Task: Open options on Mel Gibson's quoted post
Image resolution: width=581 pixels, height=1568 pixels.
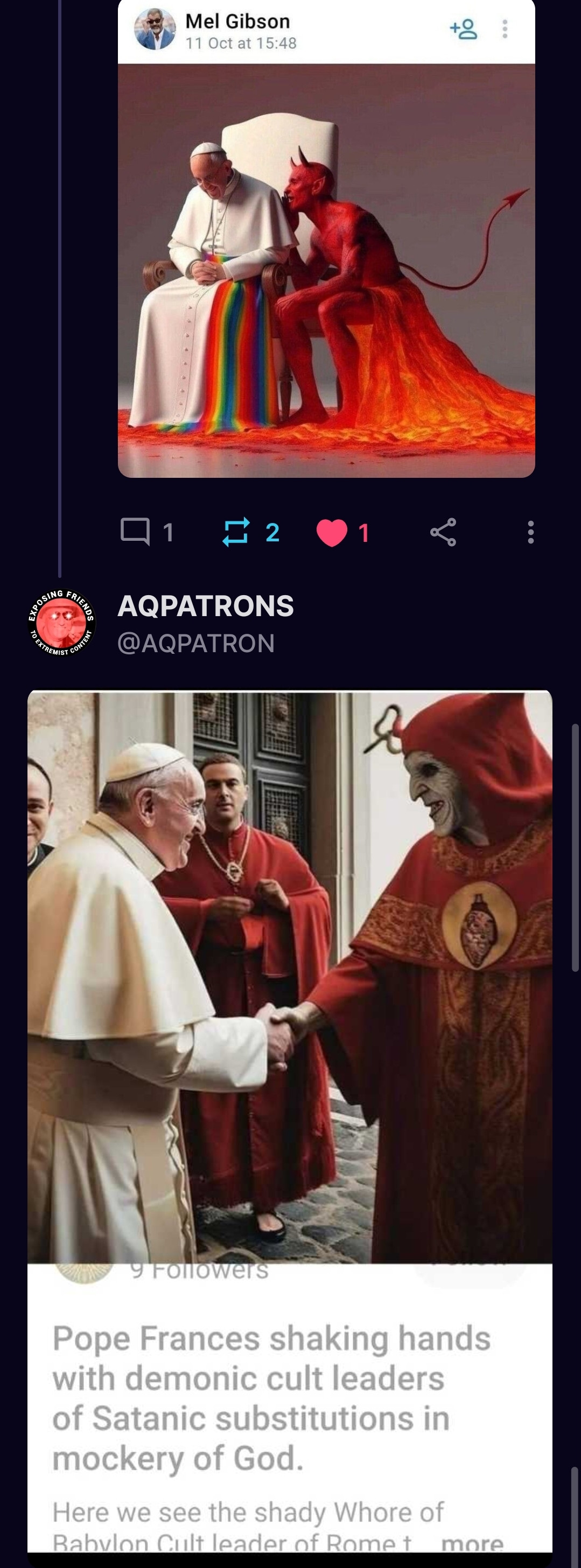Action: tap(505, 29)
